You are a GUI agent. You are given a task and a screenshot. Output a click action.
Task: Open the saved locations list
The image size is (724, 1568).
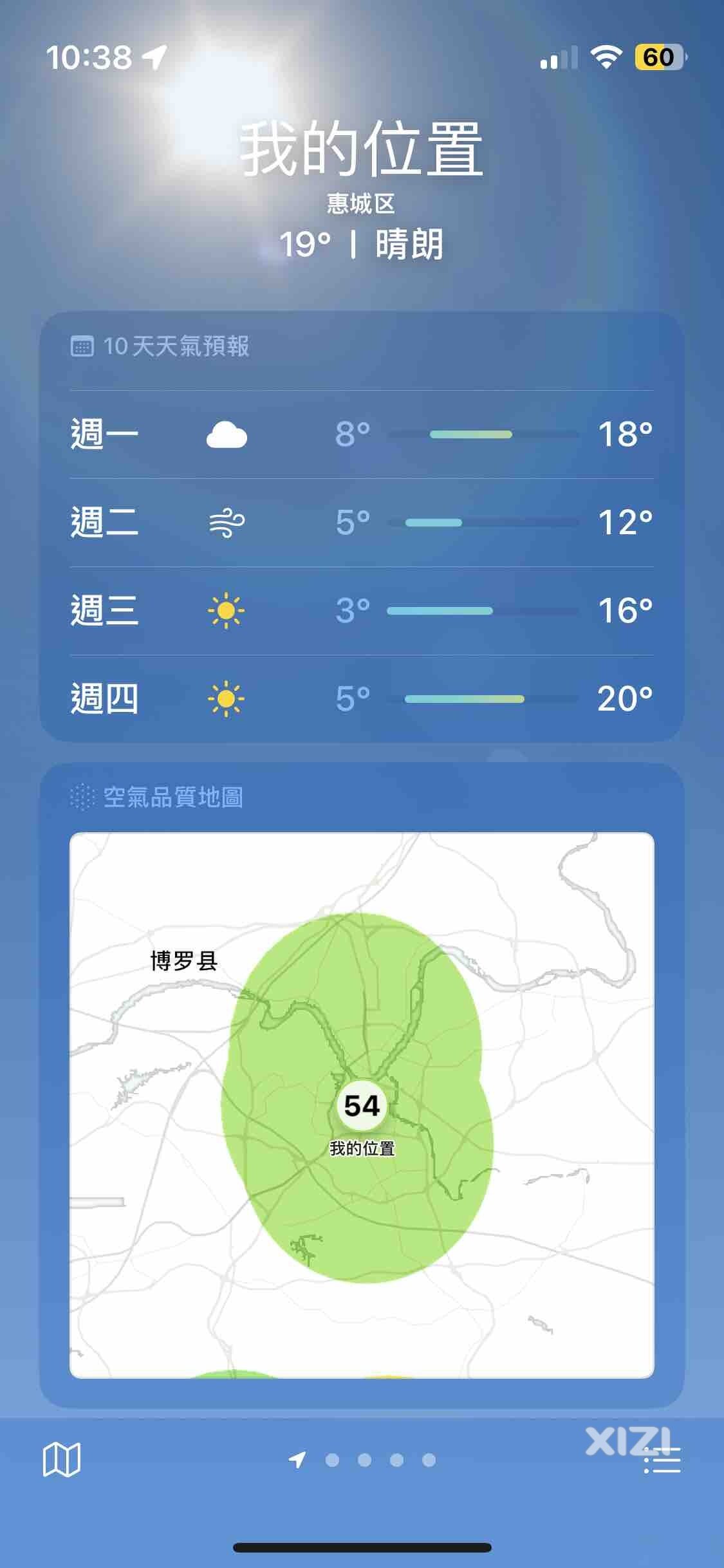662,1460
